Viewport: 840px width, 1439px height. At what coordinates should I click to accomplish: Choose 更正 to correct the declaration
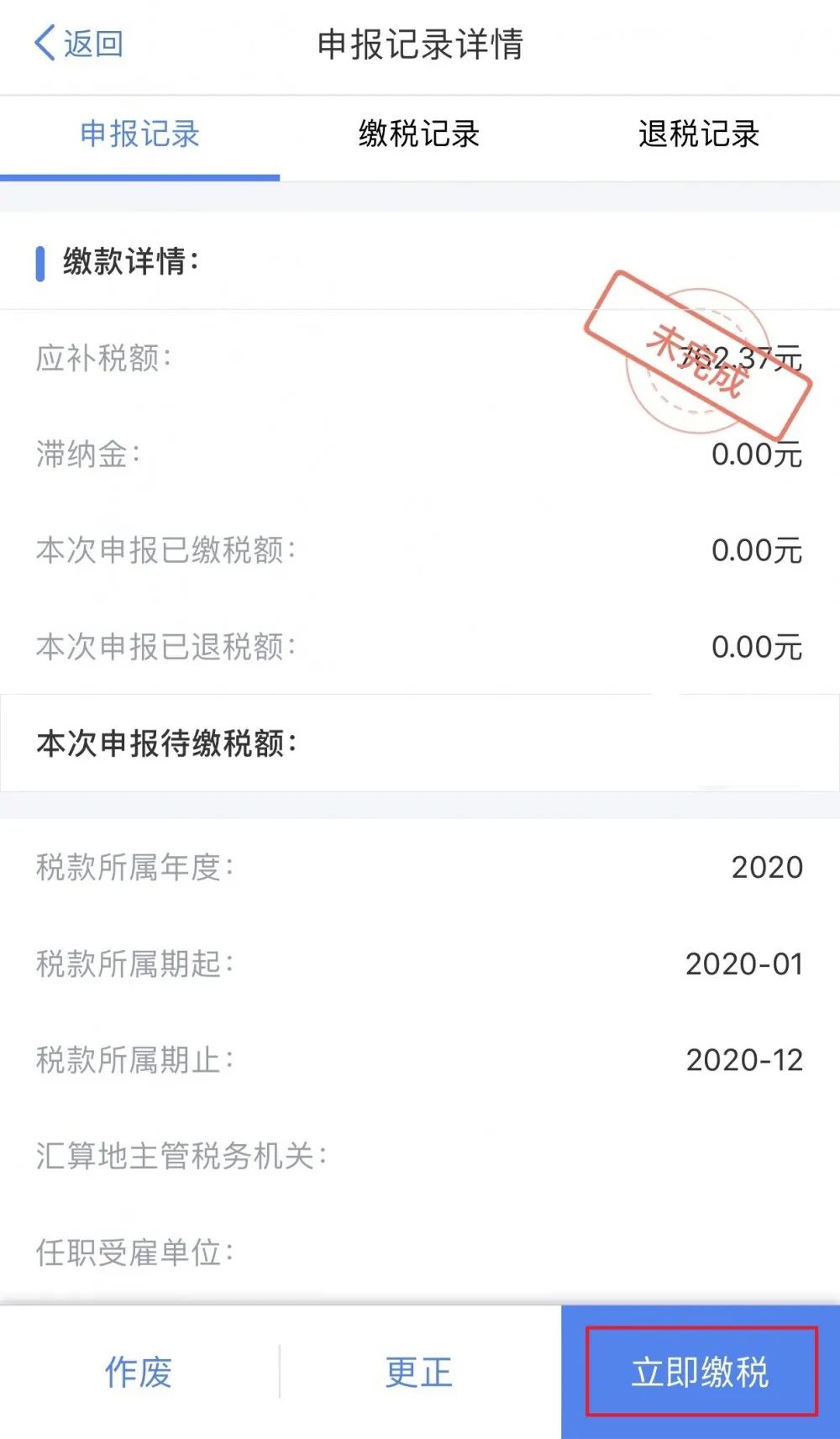coord(419,1372)
